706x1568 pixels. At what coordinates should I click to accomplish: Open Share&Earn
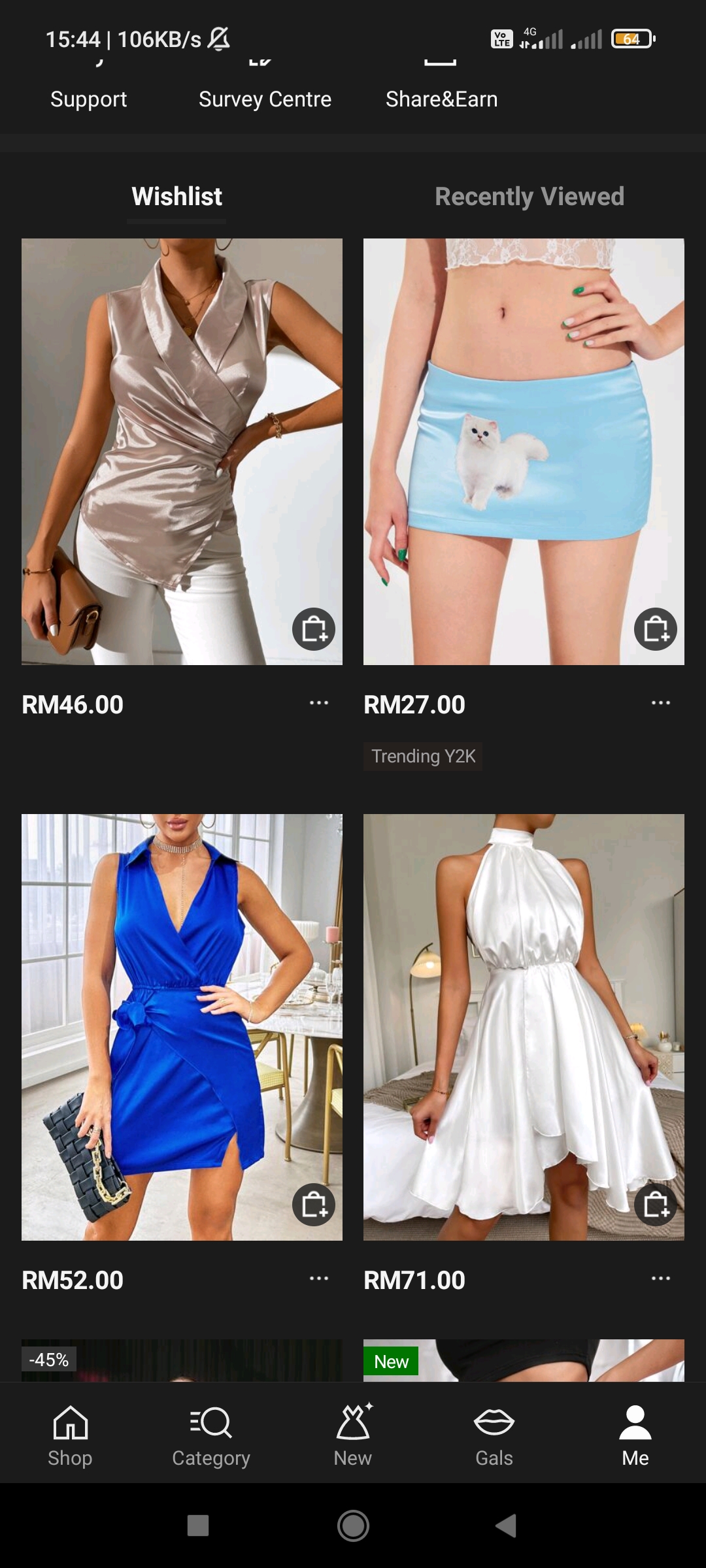click(x=441, y=99)
